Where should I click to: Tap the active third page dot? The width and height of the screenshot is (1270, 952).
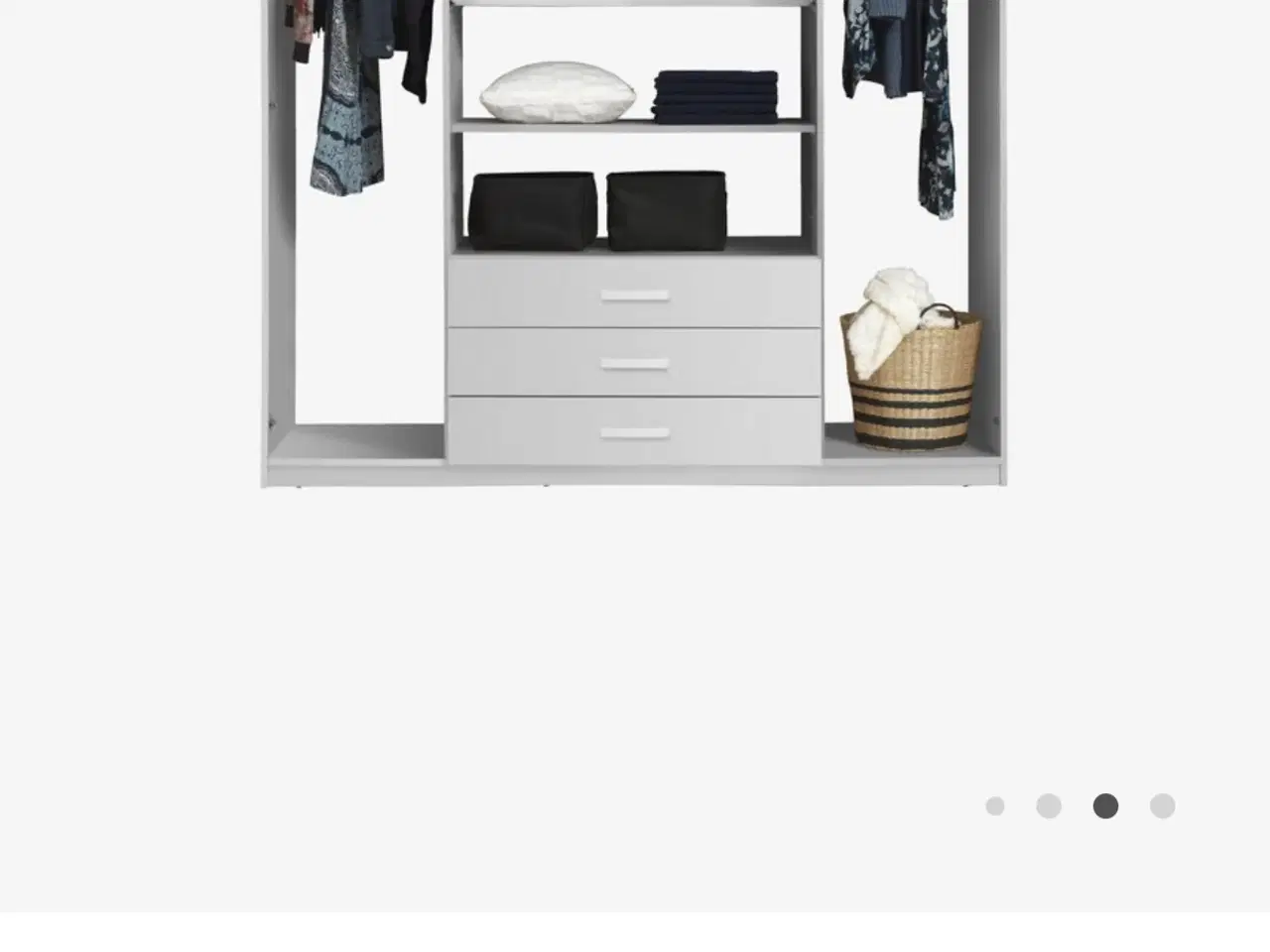(x=1105, y=806)
